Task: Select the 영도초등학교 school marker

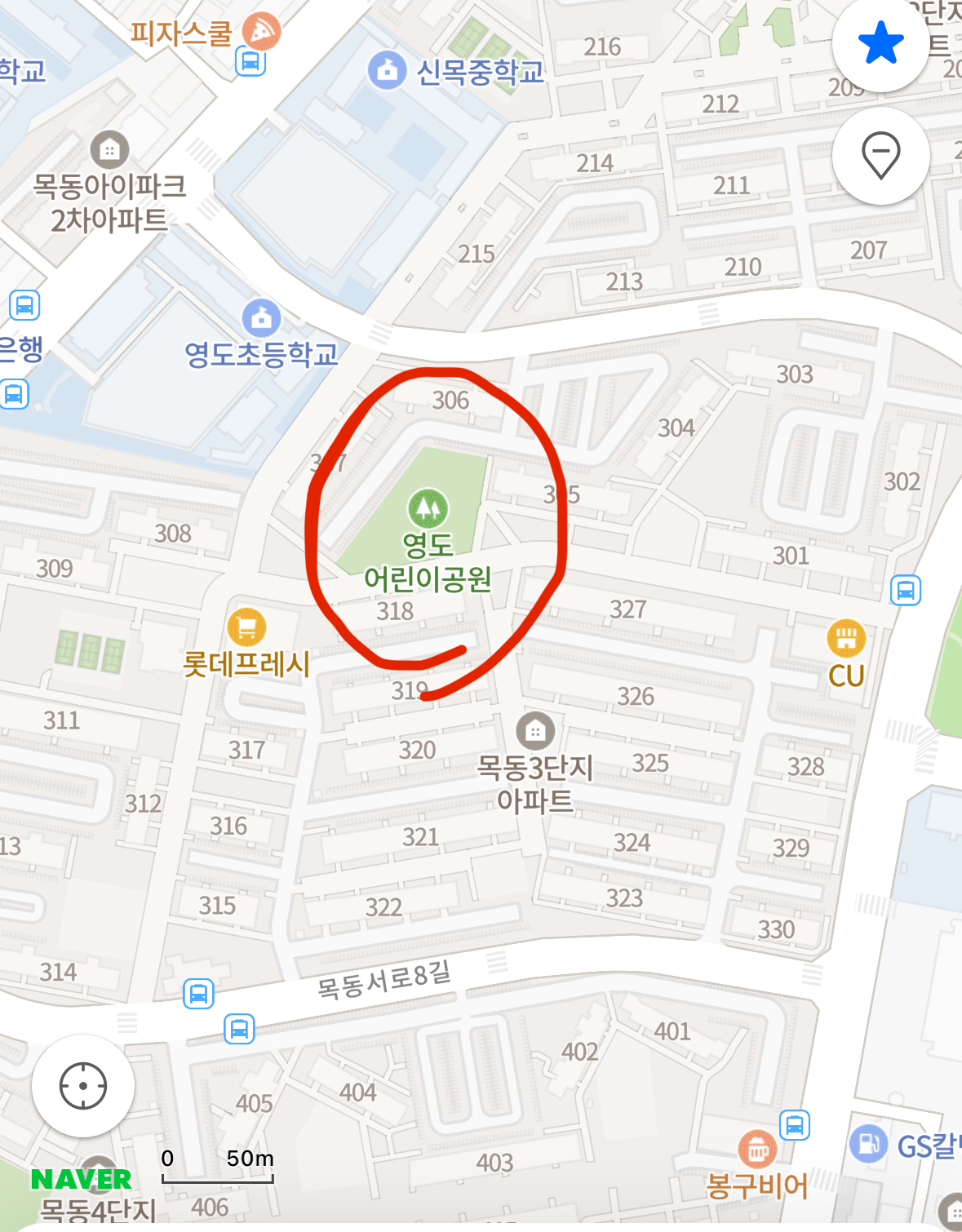Action: (x=261, y=318)
